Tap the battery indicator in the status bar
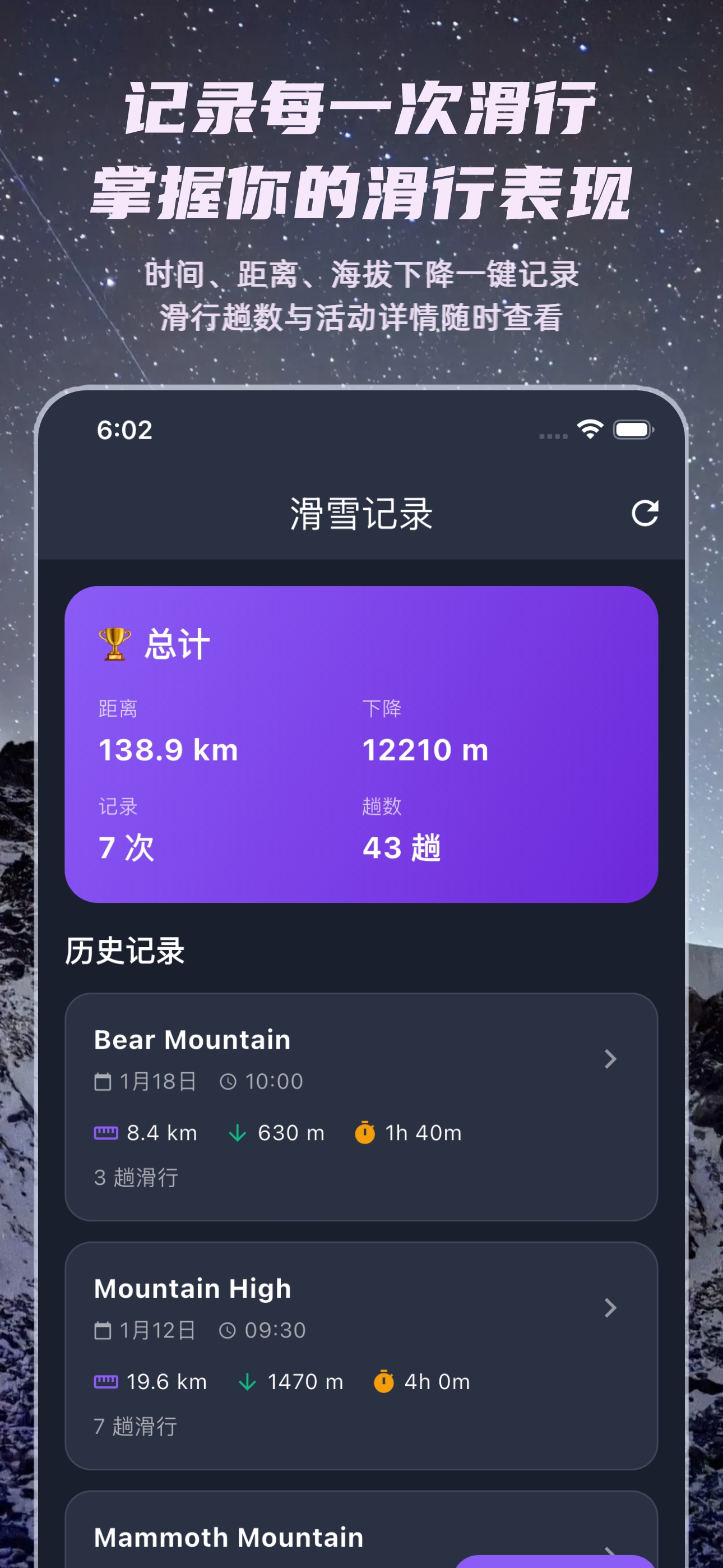The width and height of the screenshot is (723, 1568). click(x=632, y=430)
